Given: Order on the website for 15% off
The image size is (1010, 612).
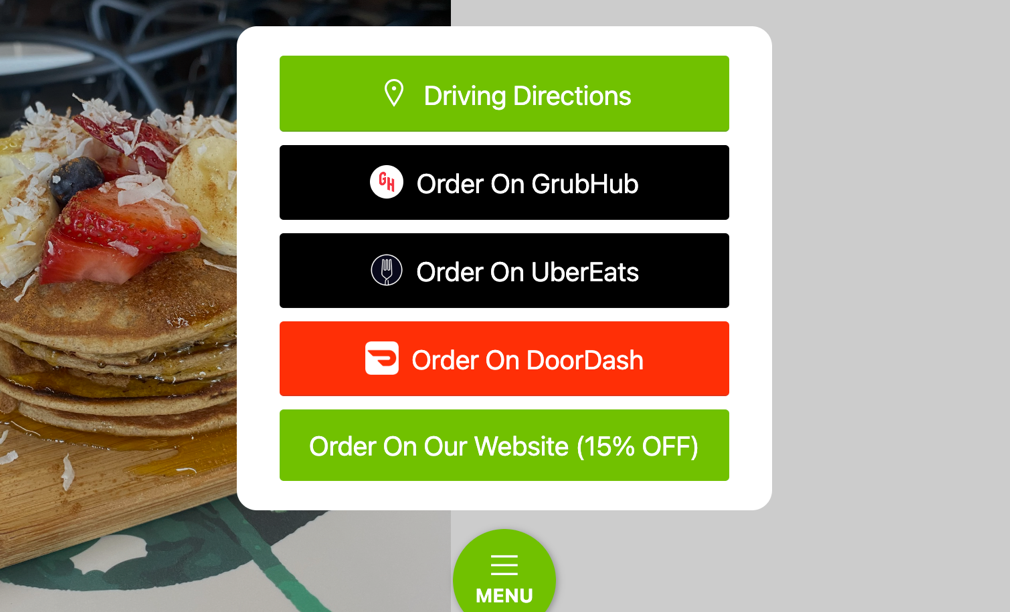Looking at the screenshot, I should (504, 446).
